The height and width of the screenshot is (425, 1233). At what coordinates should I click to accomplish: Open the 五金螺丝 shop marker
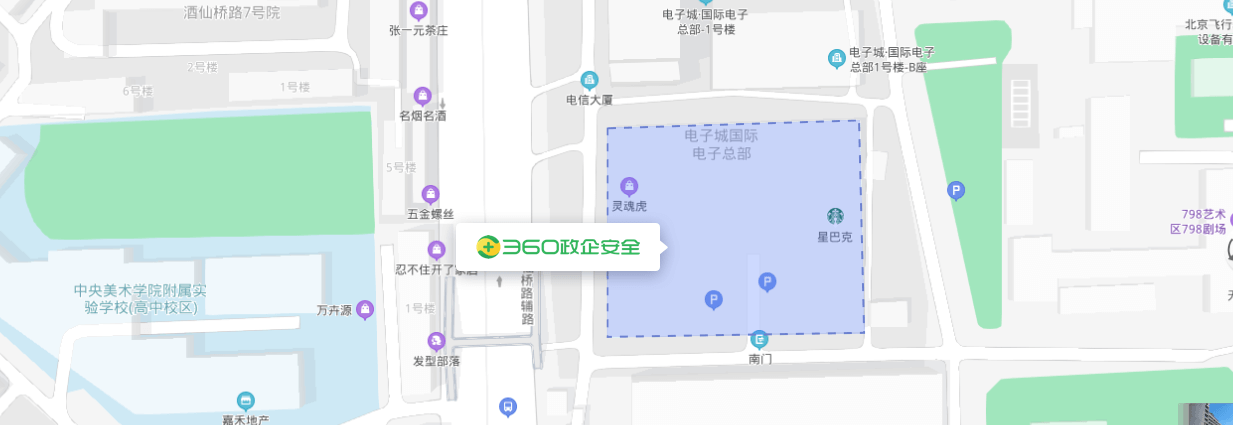point(431,194)
